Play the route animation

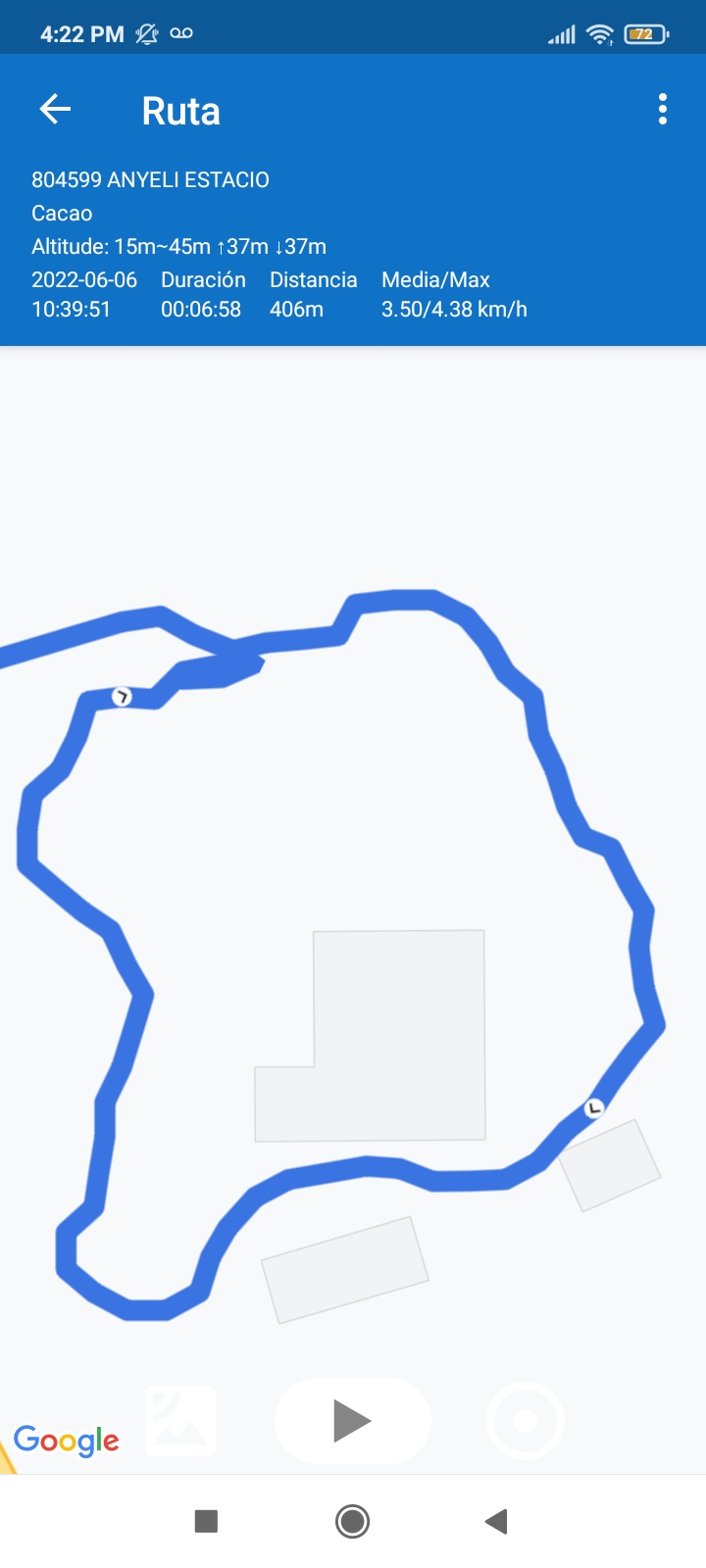352,1421
